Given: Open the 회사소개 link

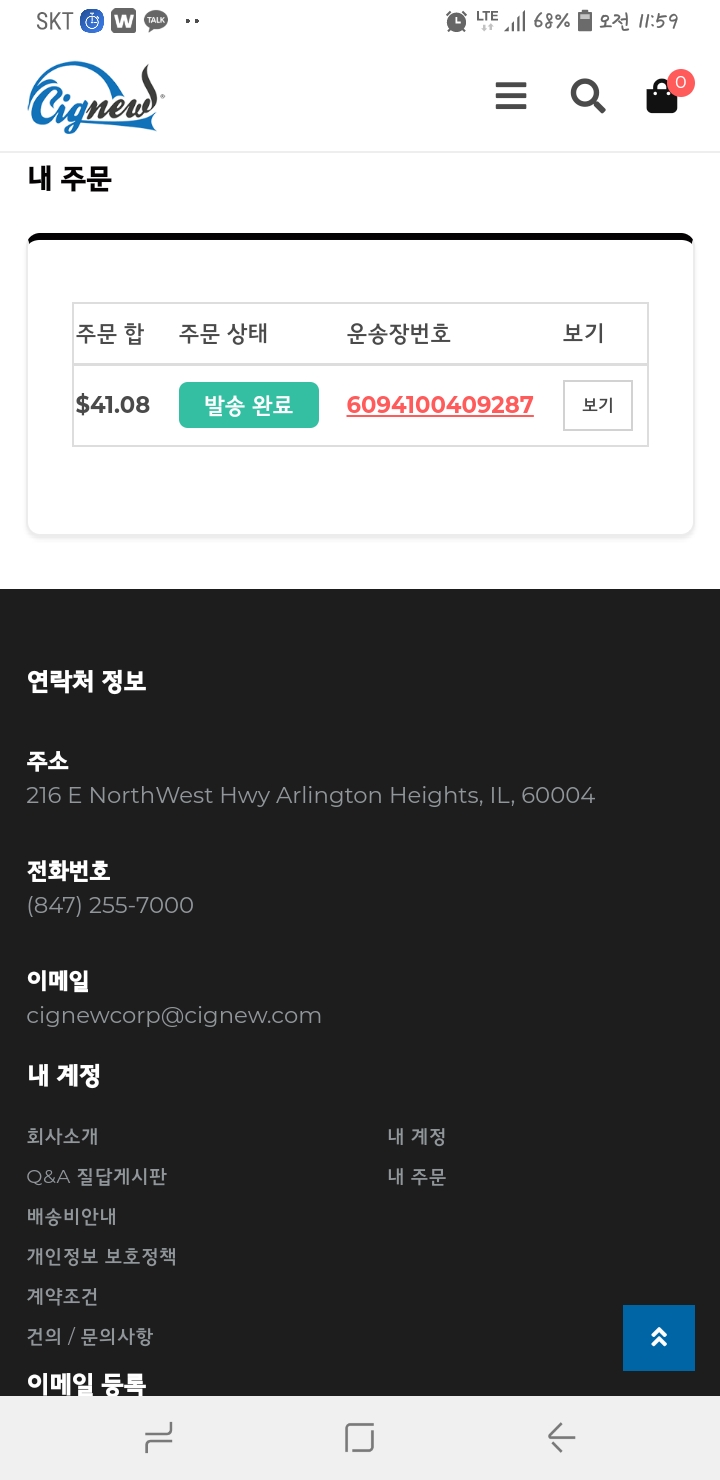Looking at the screenshot, I should [x=62, y=1136].
